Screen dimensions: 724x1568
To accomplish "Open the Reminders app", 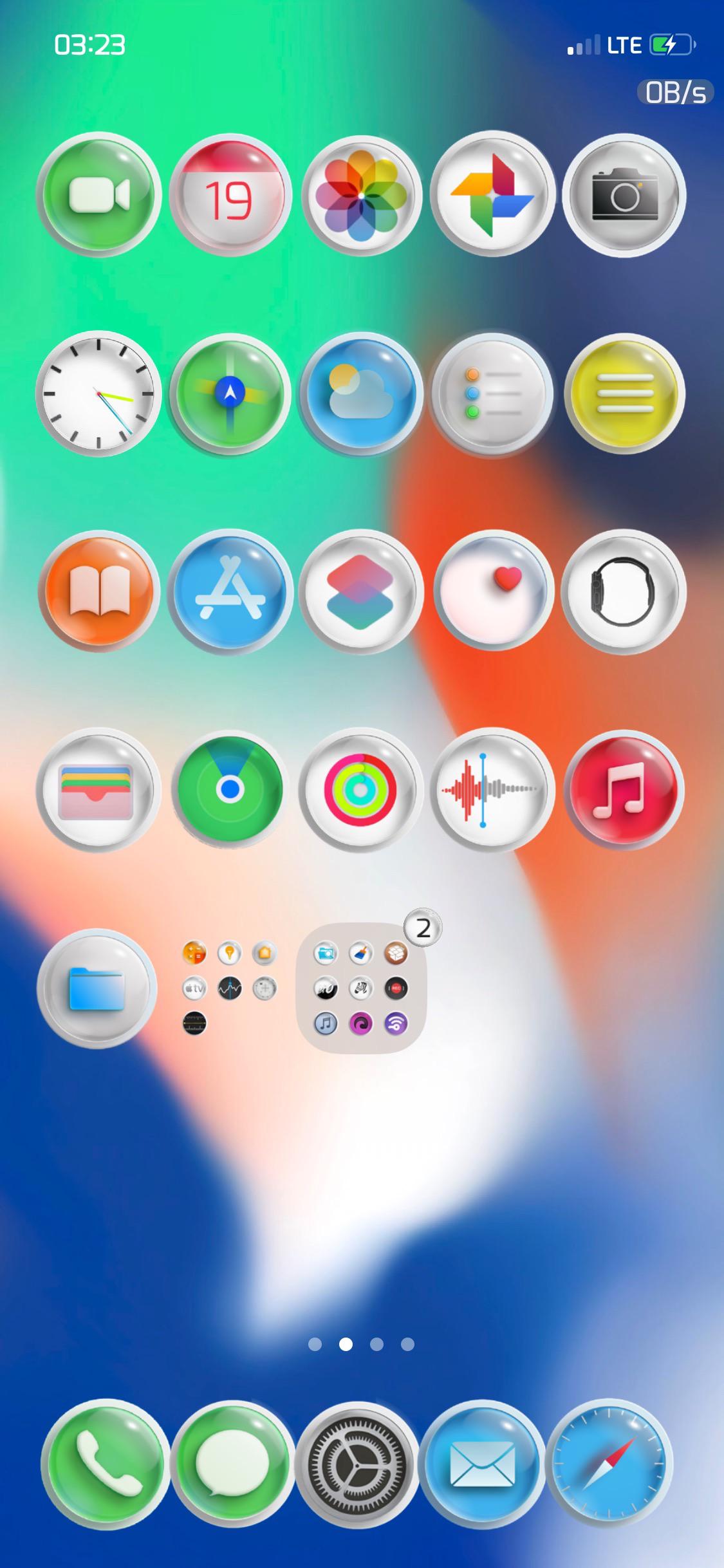I will [x=492, y=393].
